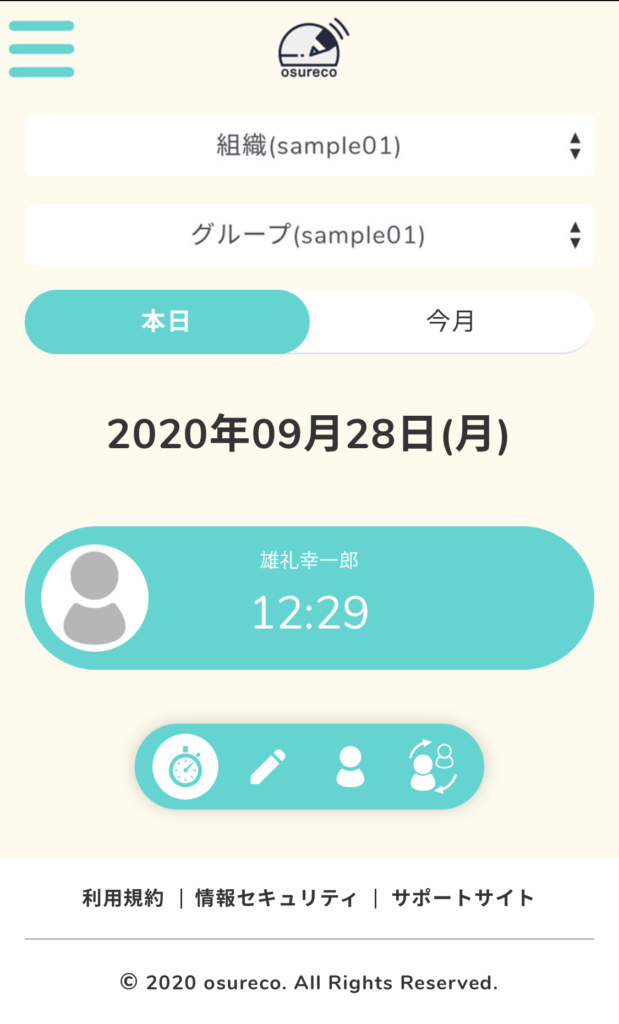The height and width of the screenshot is (1024, 619).
Task: Tap the switch-user icon
Action: 432,767
